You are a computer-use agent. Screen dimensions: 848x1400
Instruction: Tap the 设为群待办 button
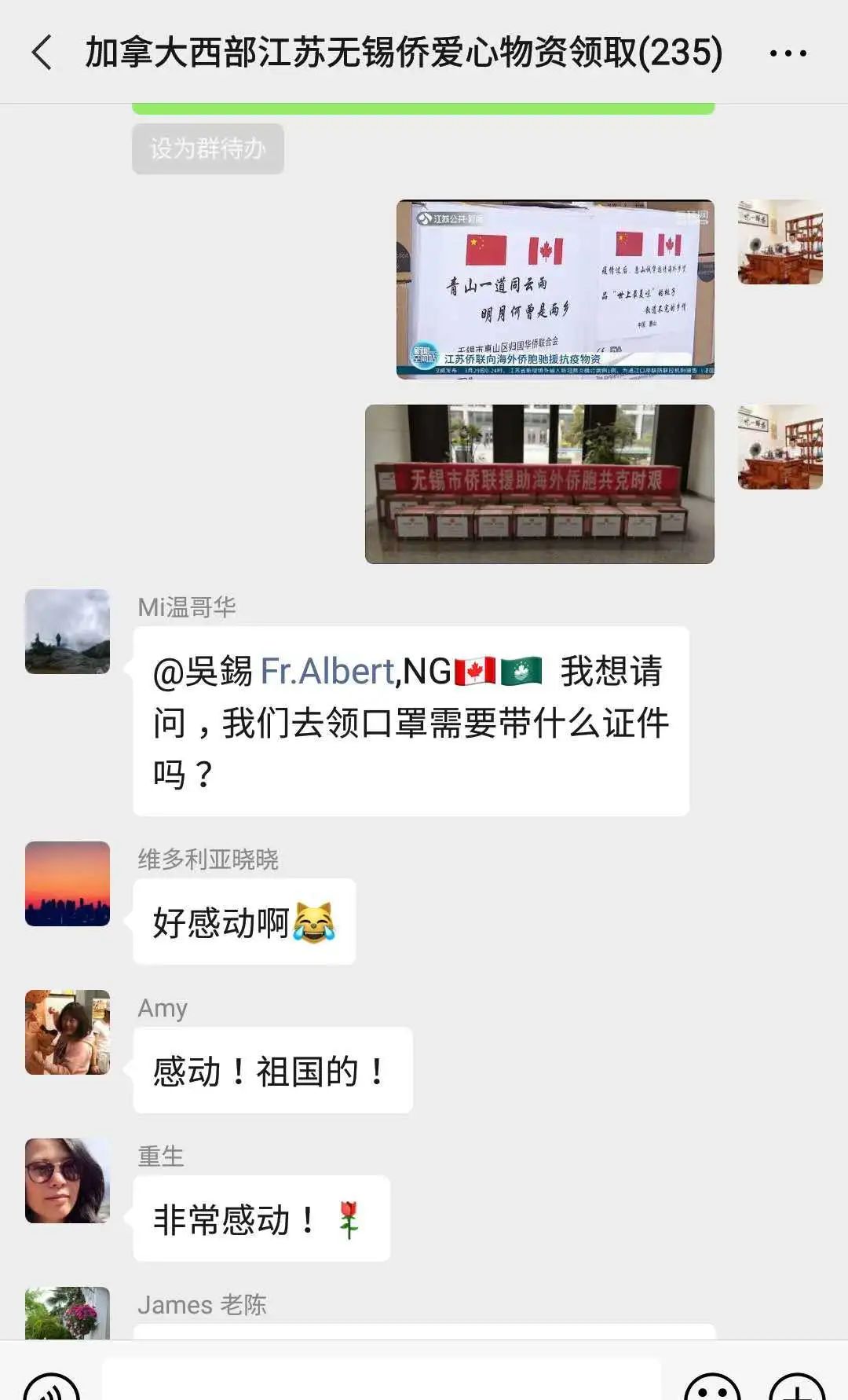[x=207, y=148]
